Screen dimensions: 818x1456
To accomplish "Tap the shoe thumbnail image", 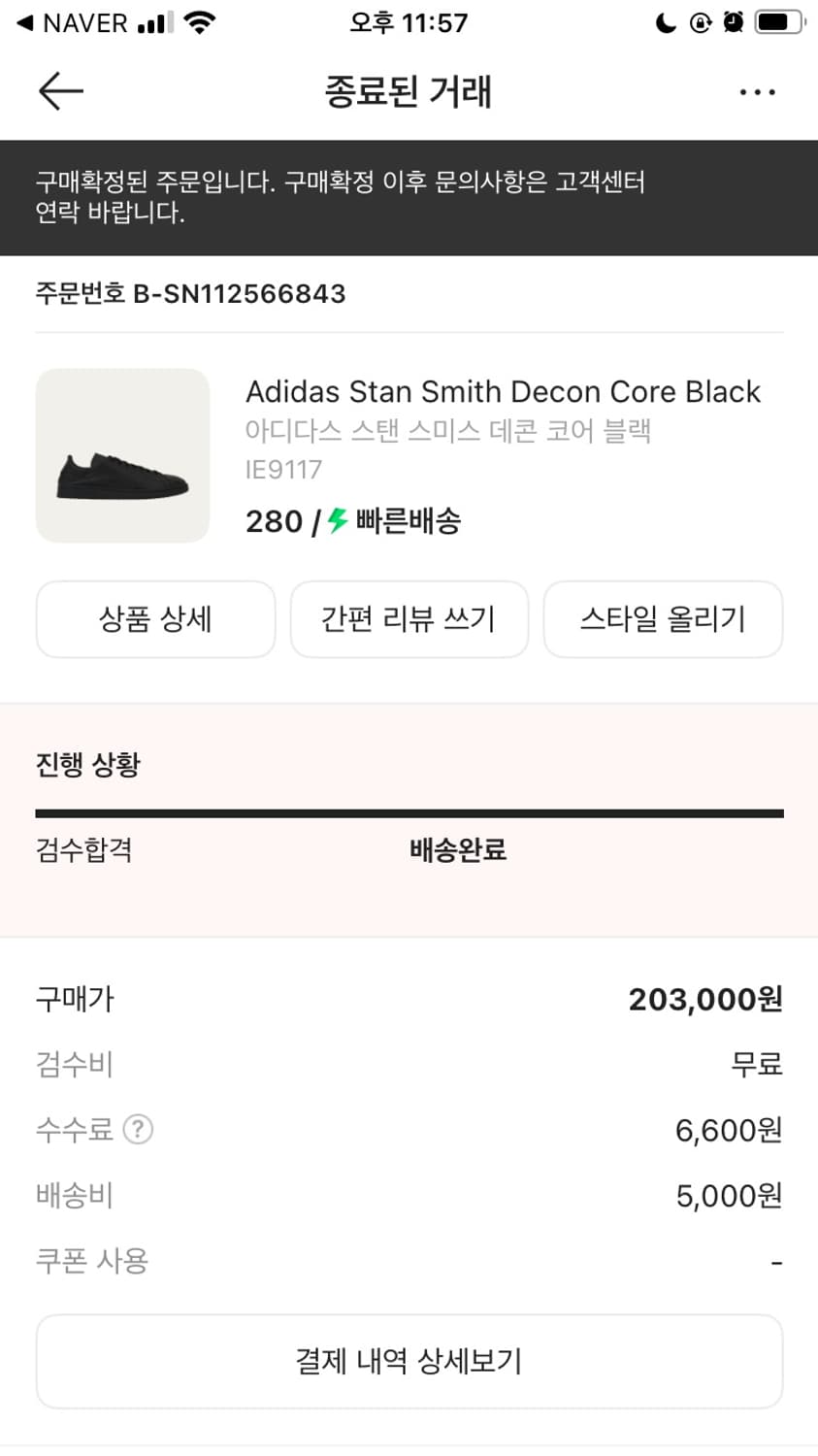I will point(122,454).
